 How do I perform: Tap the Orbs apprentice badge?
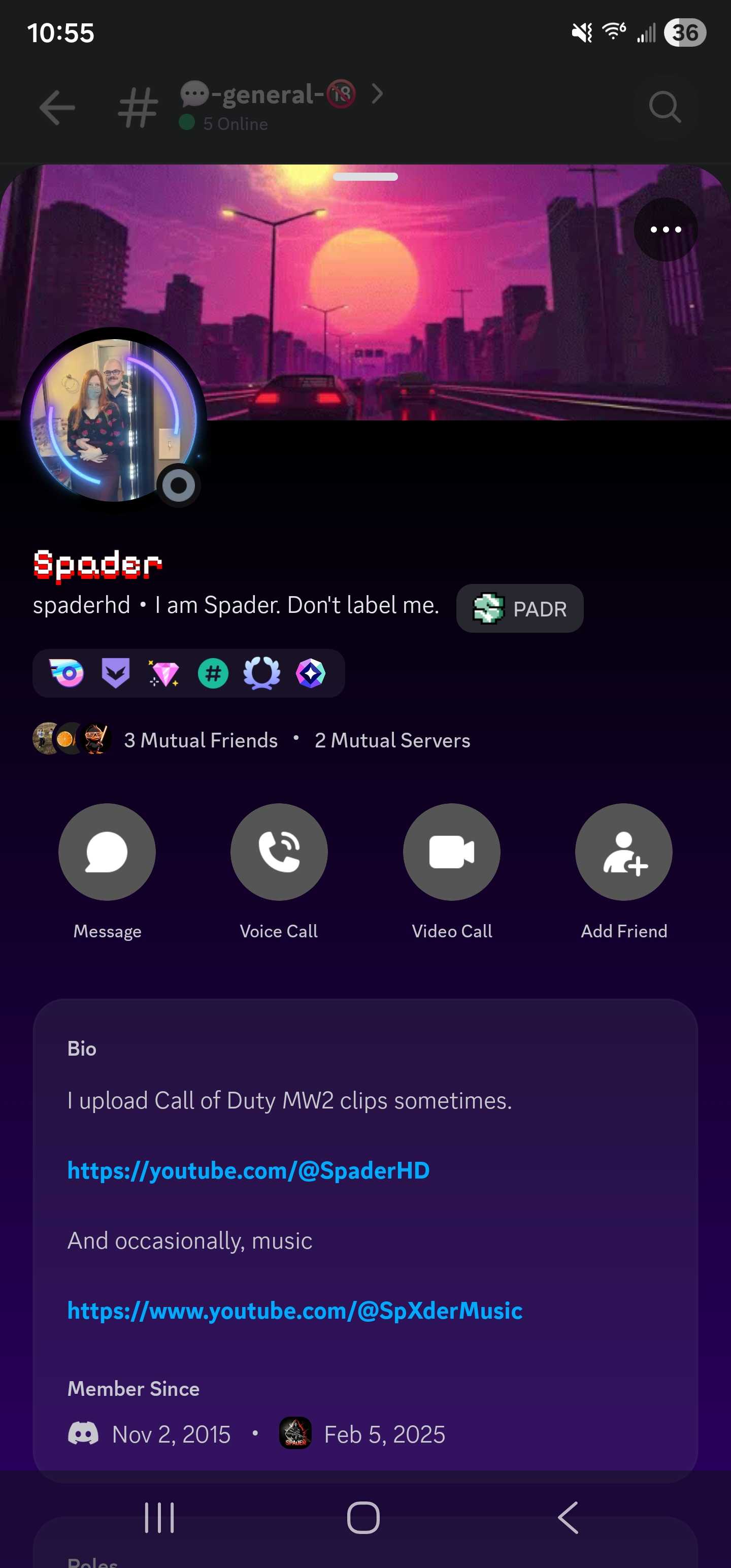coord(310,673)
